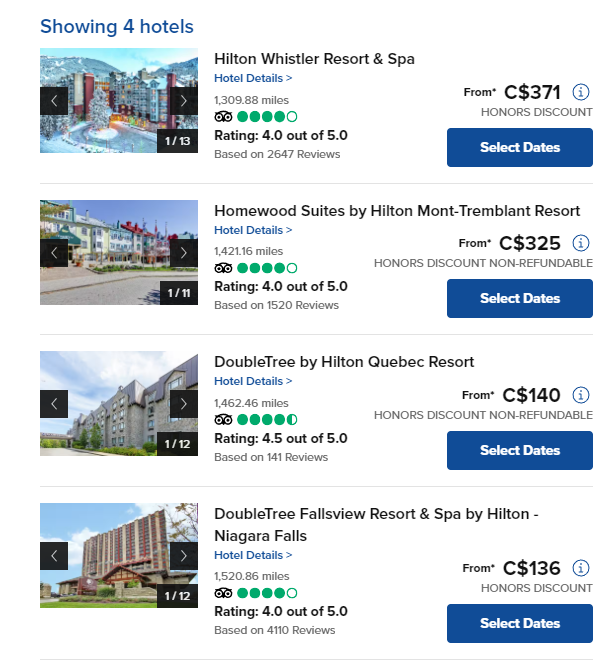The width and height of the screenshot is (607, 670).
Task: Open Hotel Details for DoubleTree Quebec Resort
Action: coord(253,381)
